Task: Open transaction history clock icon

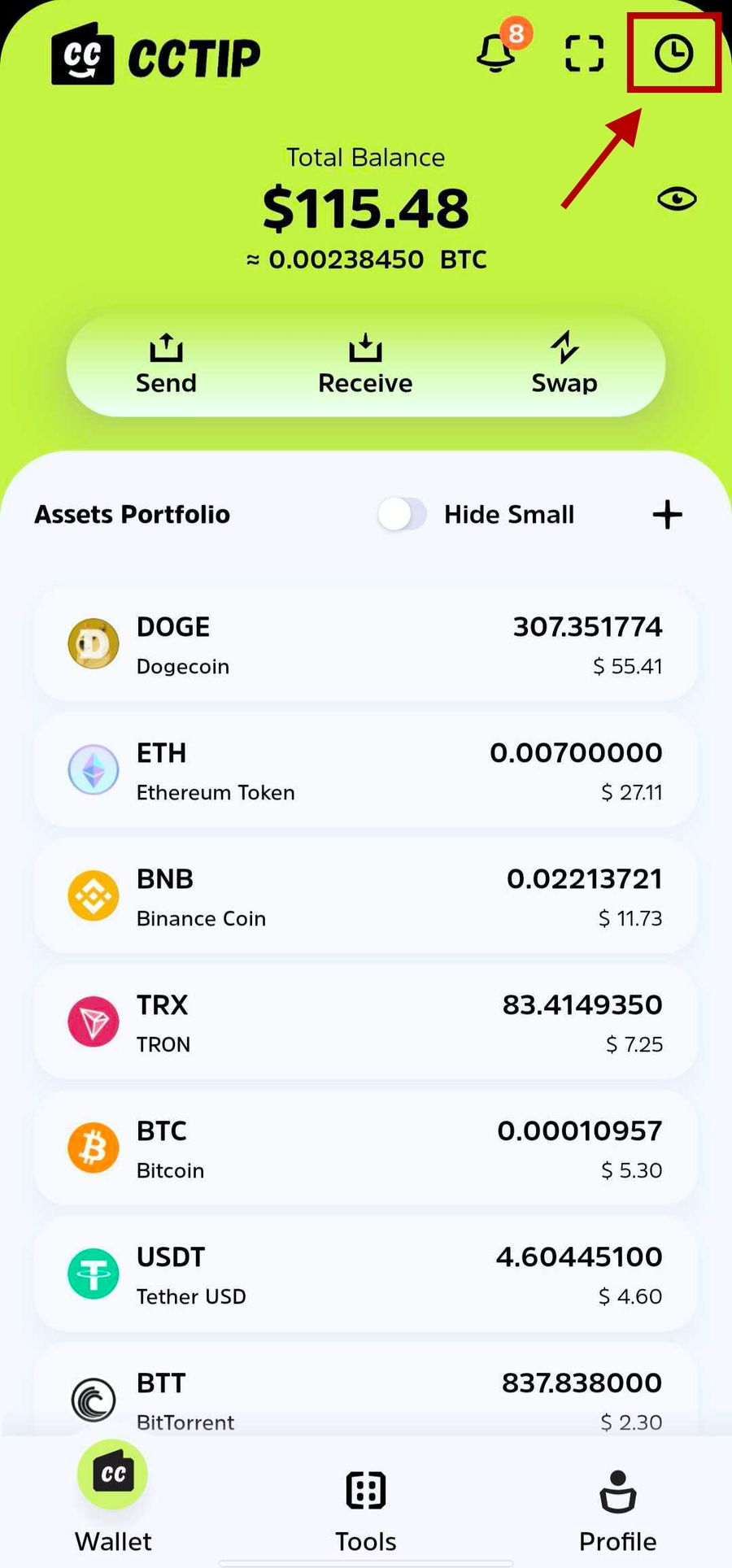Action: coord(673,54)
